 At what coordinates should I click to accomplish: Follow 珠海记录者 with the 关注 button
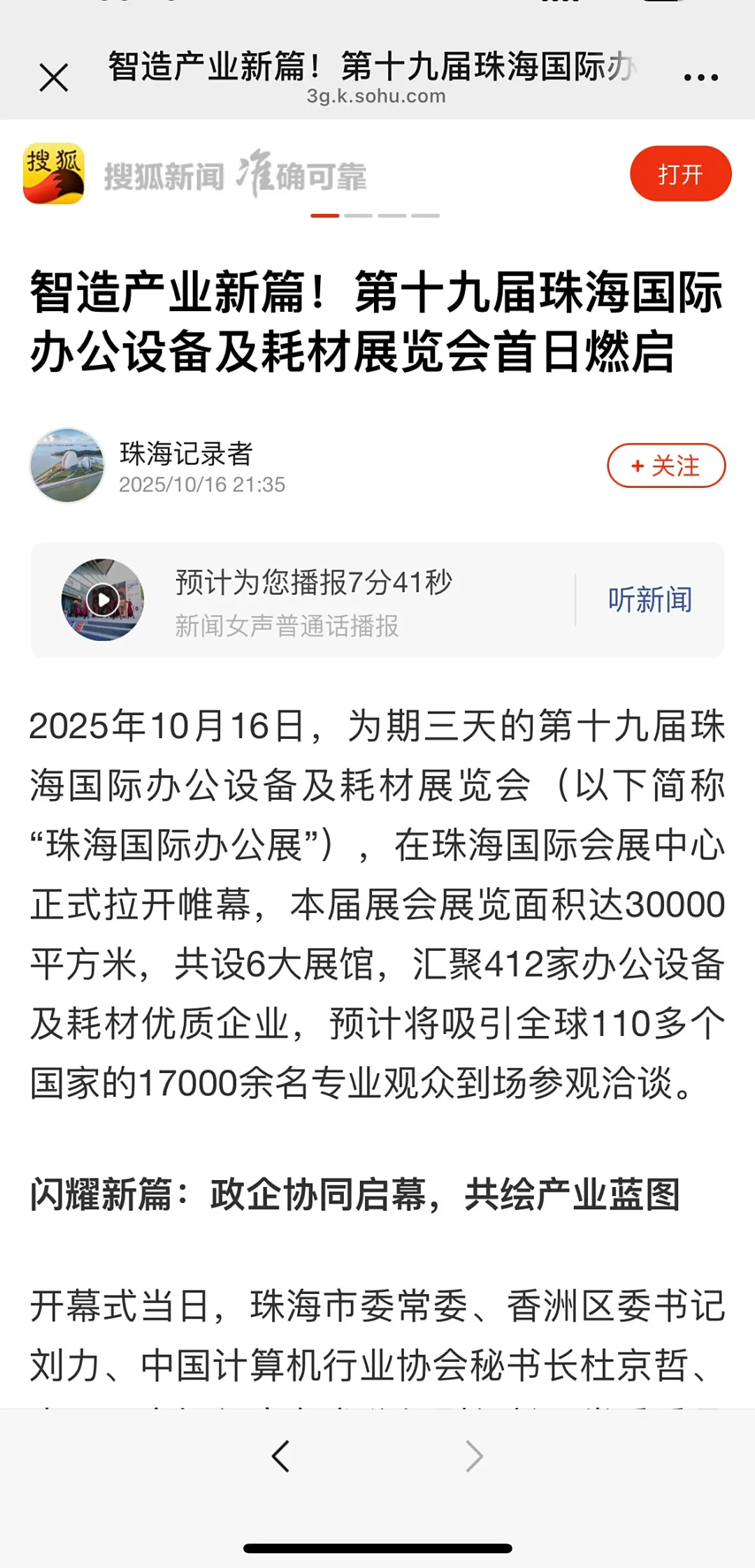click(x=666, y=466)
